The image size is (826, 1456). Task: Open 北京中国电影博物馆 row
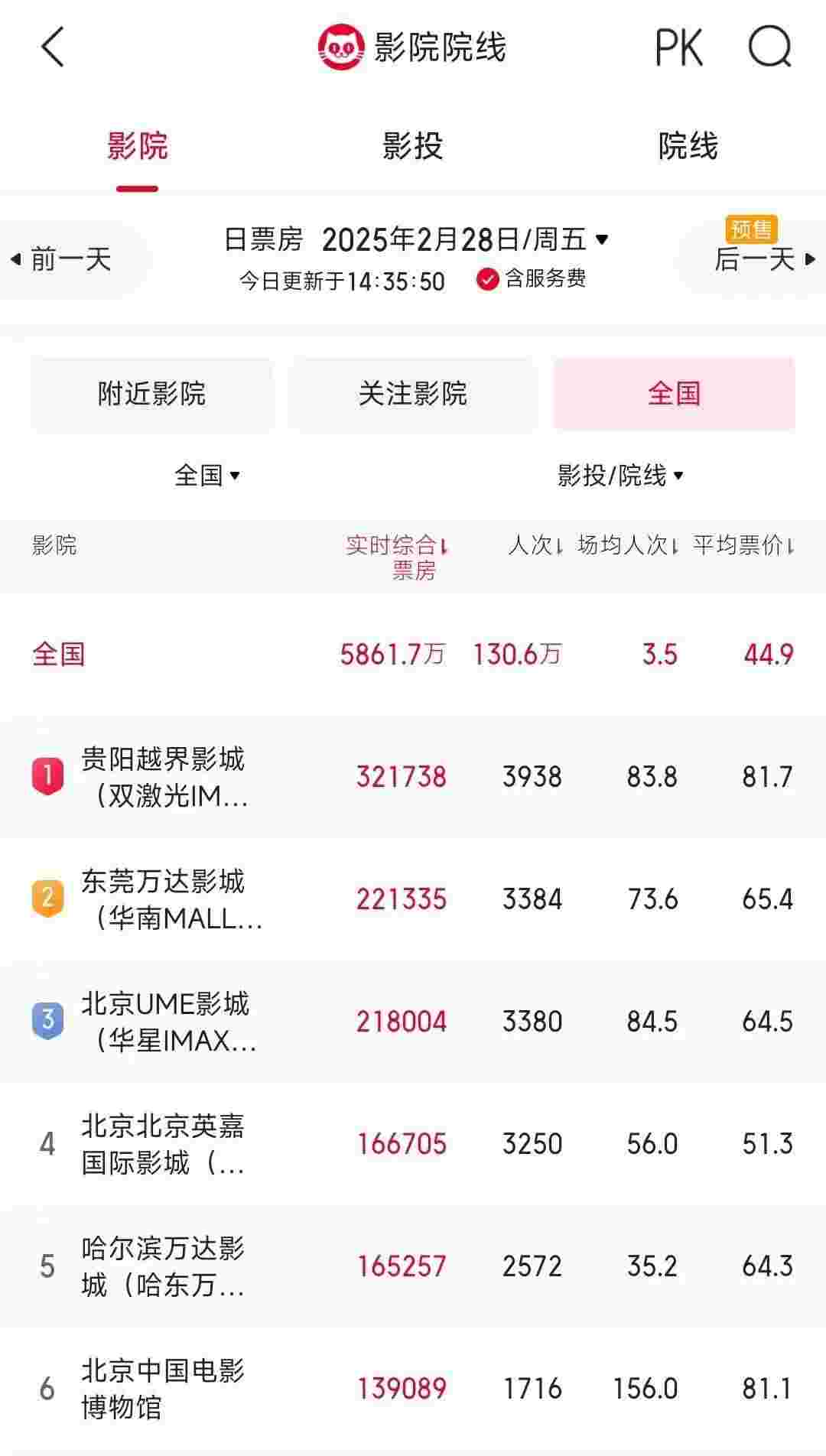(413, 1389)
